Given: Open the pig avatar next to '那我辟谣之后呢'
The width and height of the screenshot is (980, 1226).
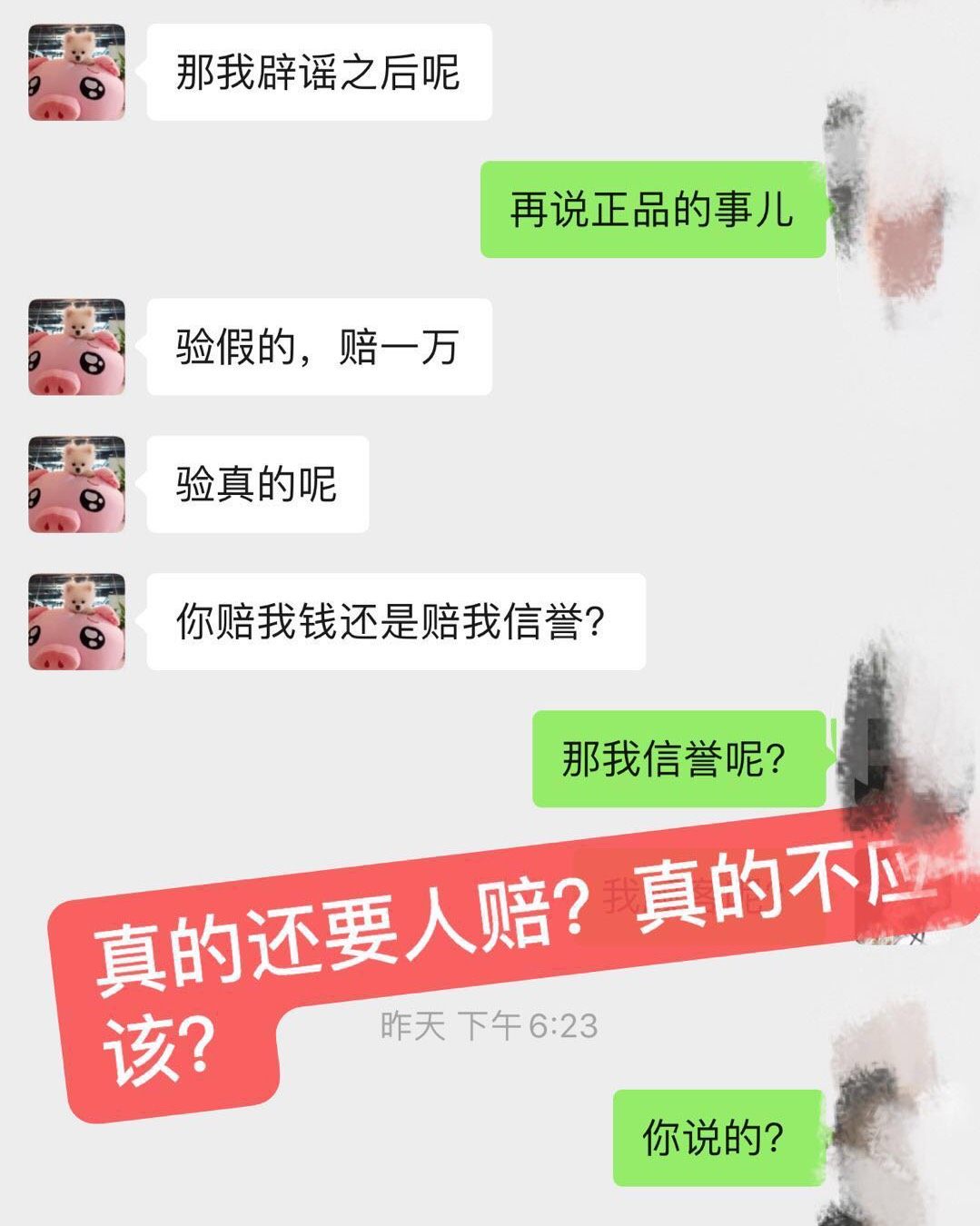Looking at the screenshot, I should (76, 73).
